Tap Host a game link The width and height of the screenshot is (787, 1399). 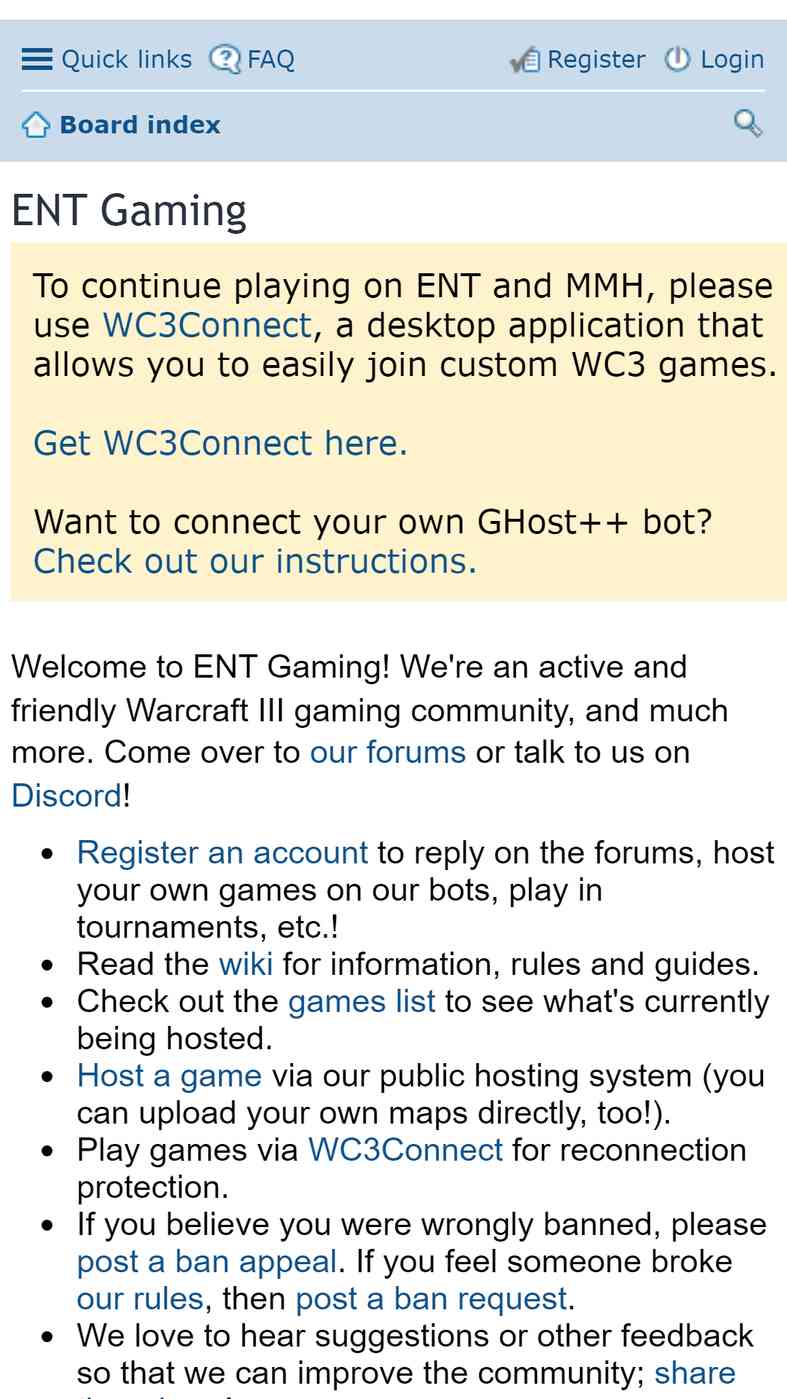169,1076
